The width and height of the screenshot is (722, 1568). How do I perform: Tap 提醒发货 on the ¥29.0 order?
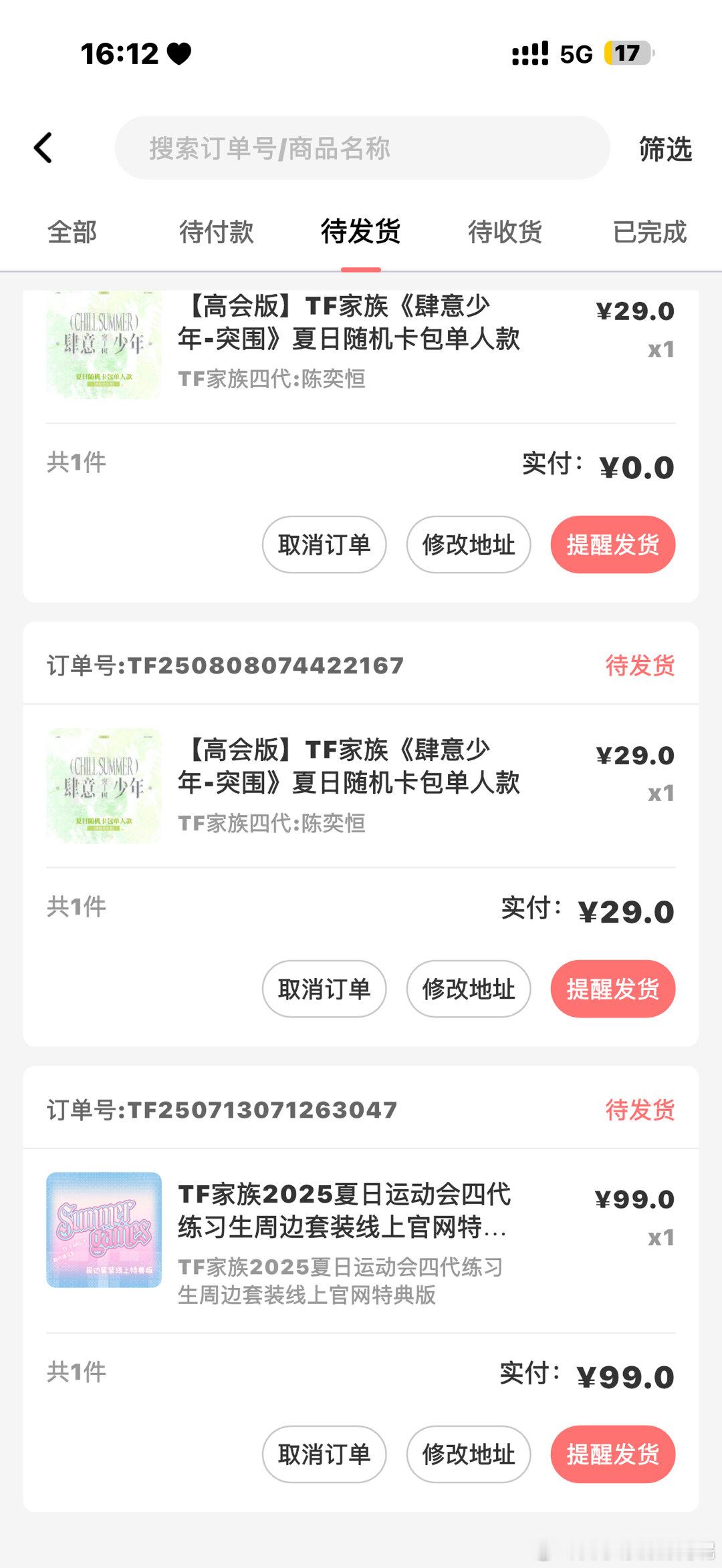point(612,989)
